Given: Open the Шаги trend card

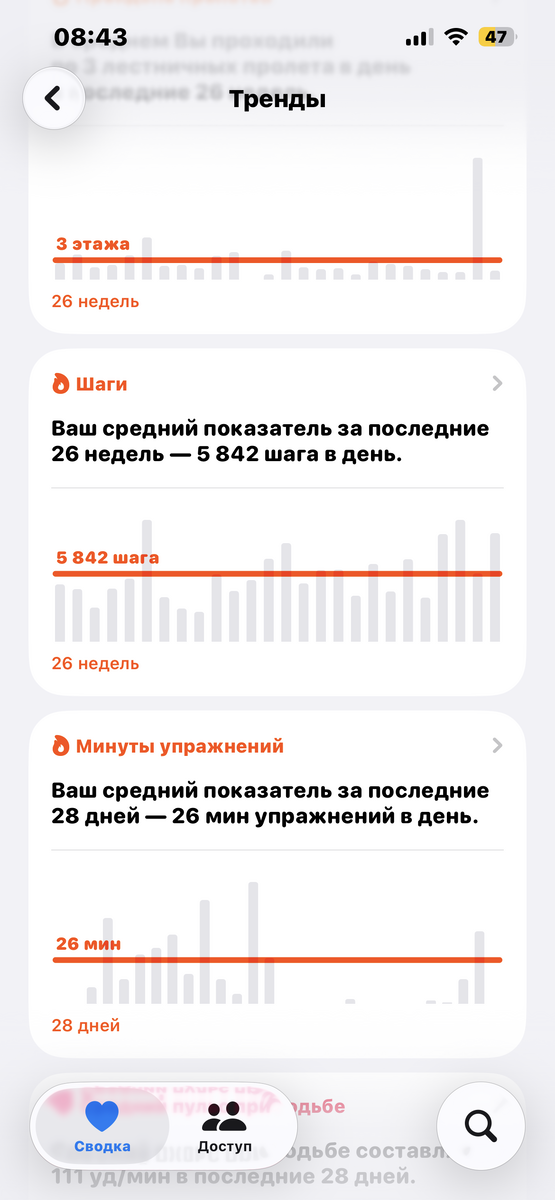Looking at the screenshot, I should [x=277, y=522].
